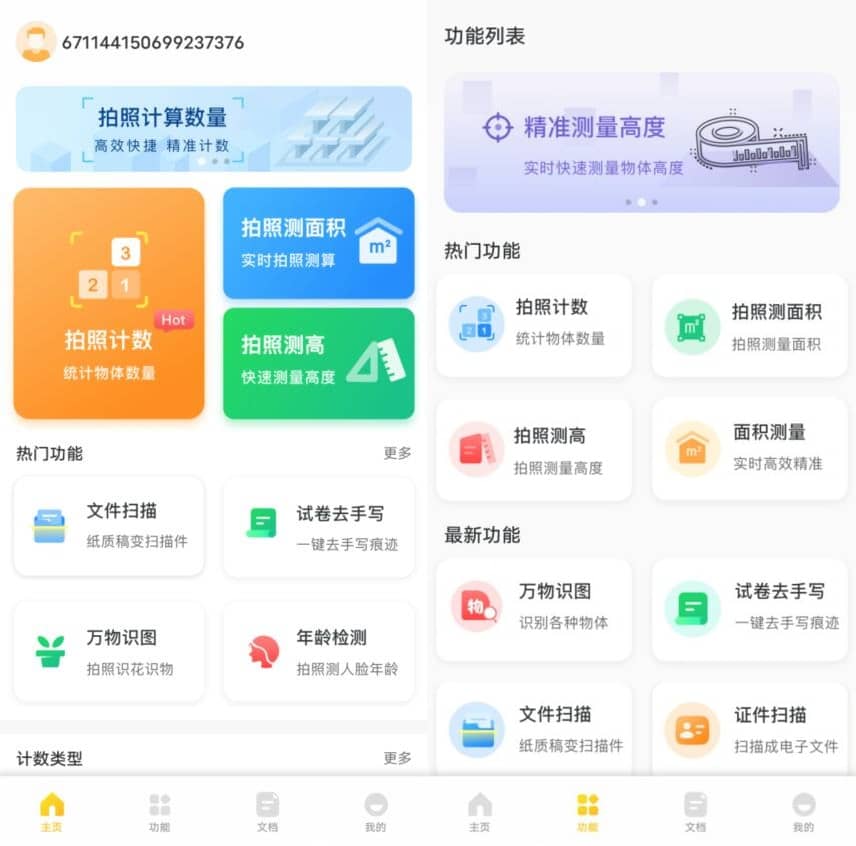
Task: Open the 拍照计算数量 banner
Action: tap(213, 128)
